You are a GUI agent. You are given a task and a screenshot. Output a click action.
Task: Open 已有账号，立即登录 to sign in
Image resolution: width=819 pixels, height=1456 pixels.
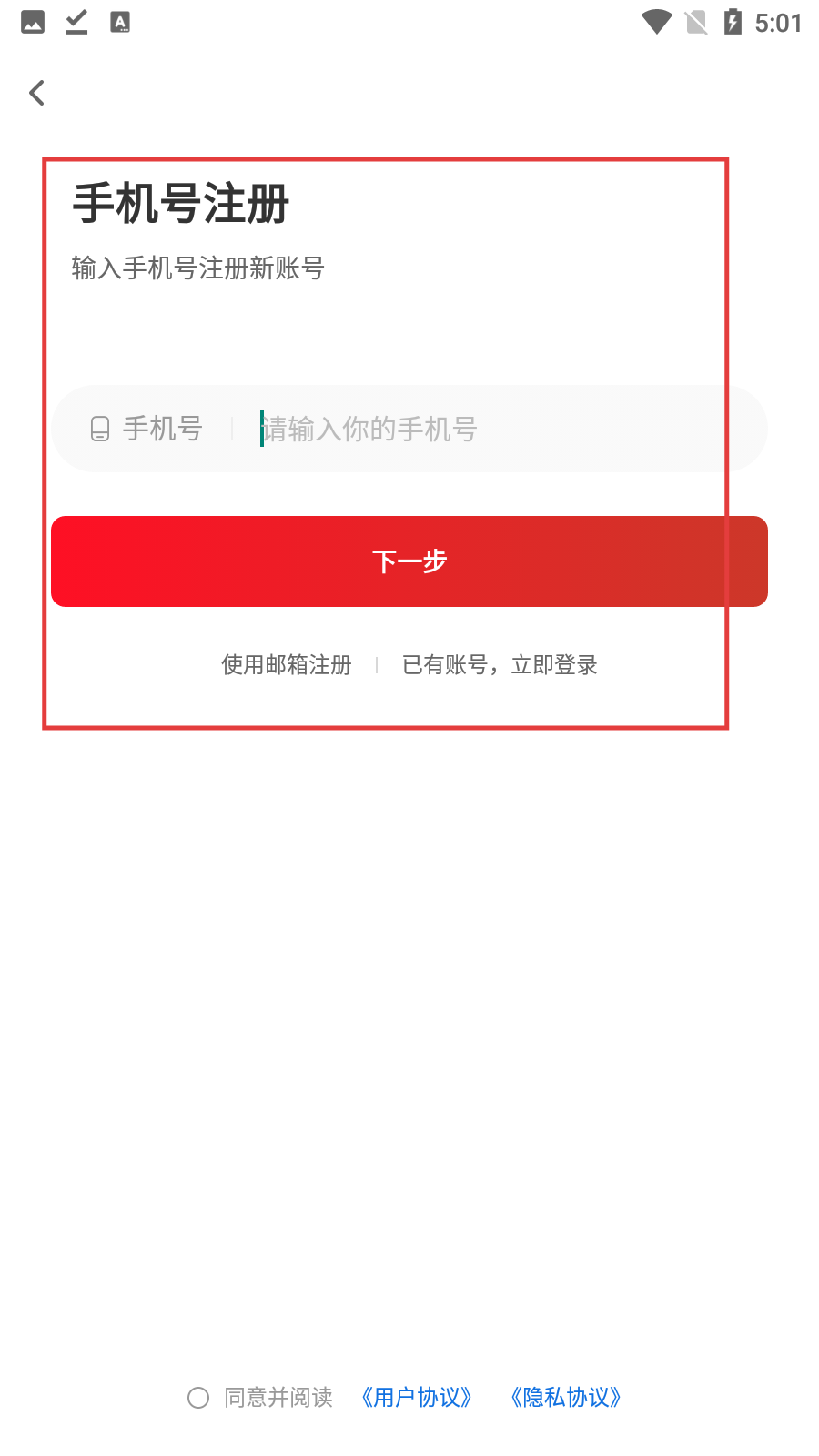pos(500,665)
